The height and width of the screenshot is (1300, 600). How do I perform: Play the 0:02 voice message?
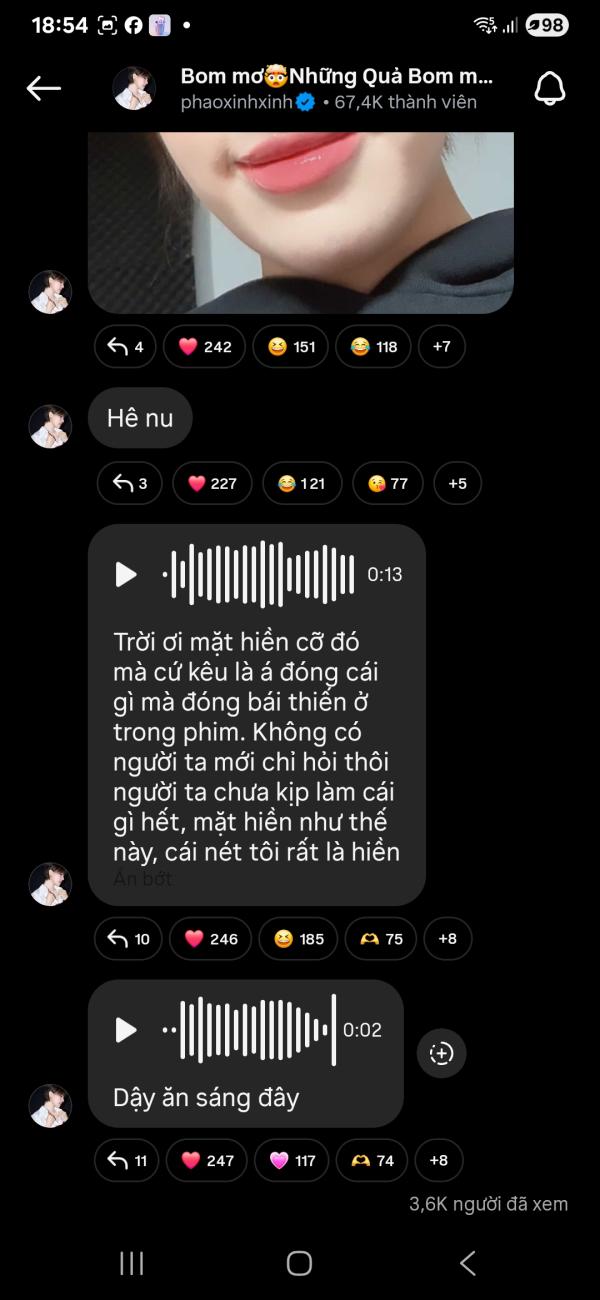tap(126, 1029)
